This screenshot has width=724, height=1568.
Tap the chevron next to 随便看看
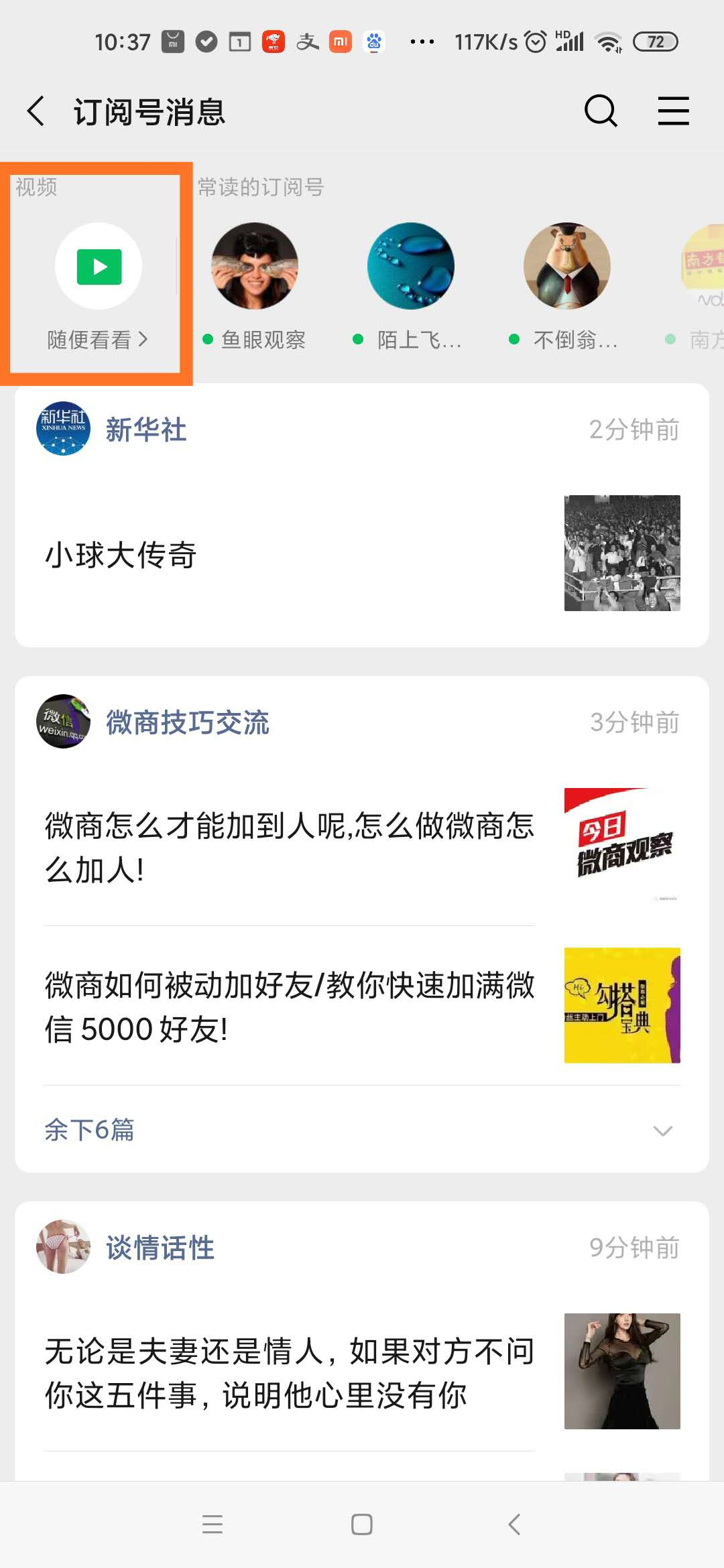tap(145, 340)
